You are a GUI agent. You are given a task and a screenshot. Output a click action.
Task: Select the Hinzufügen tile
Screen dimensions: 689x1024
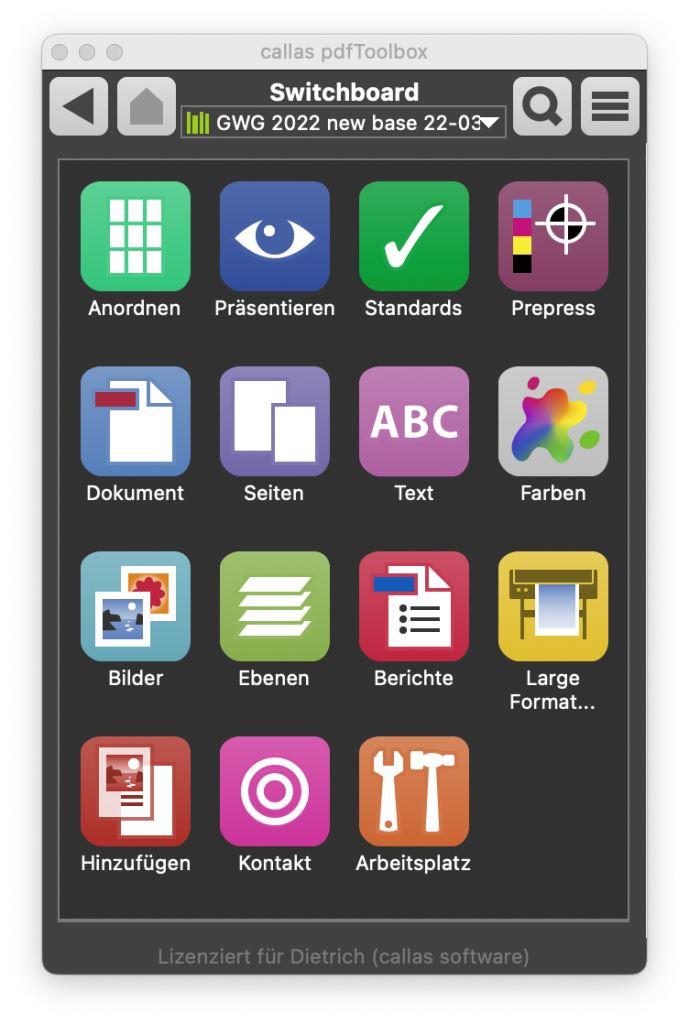tap(135, 791)
